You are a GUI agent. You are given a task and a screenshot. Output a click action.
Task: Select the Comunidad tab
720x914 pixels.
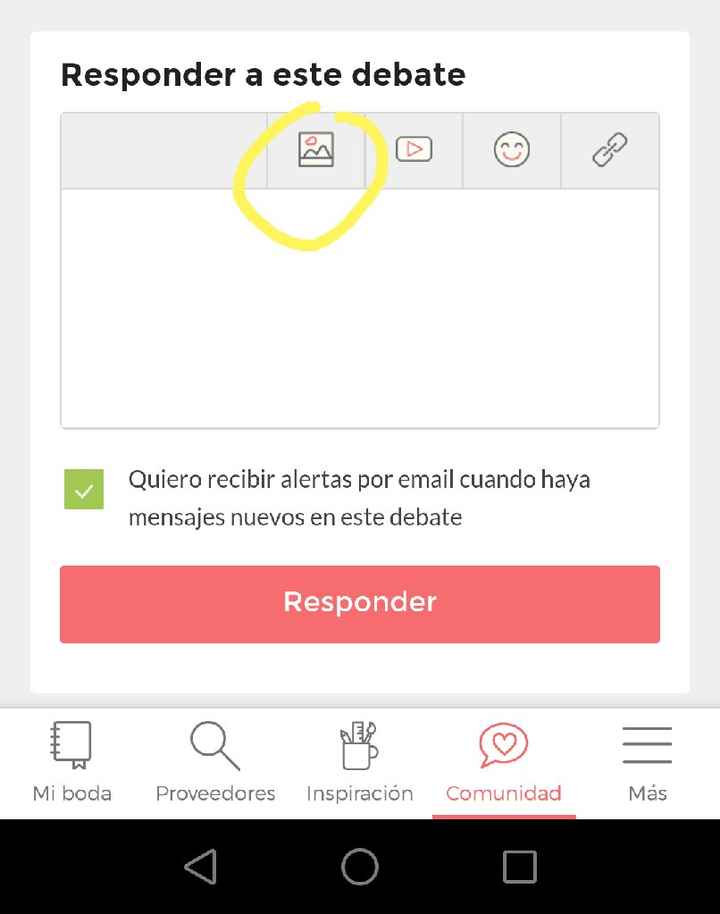503,763
